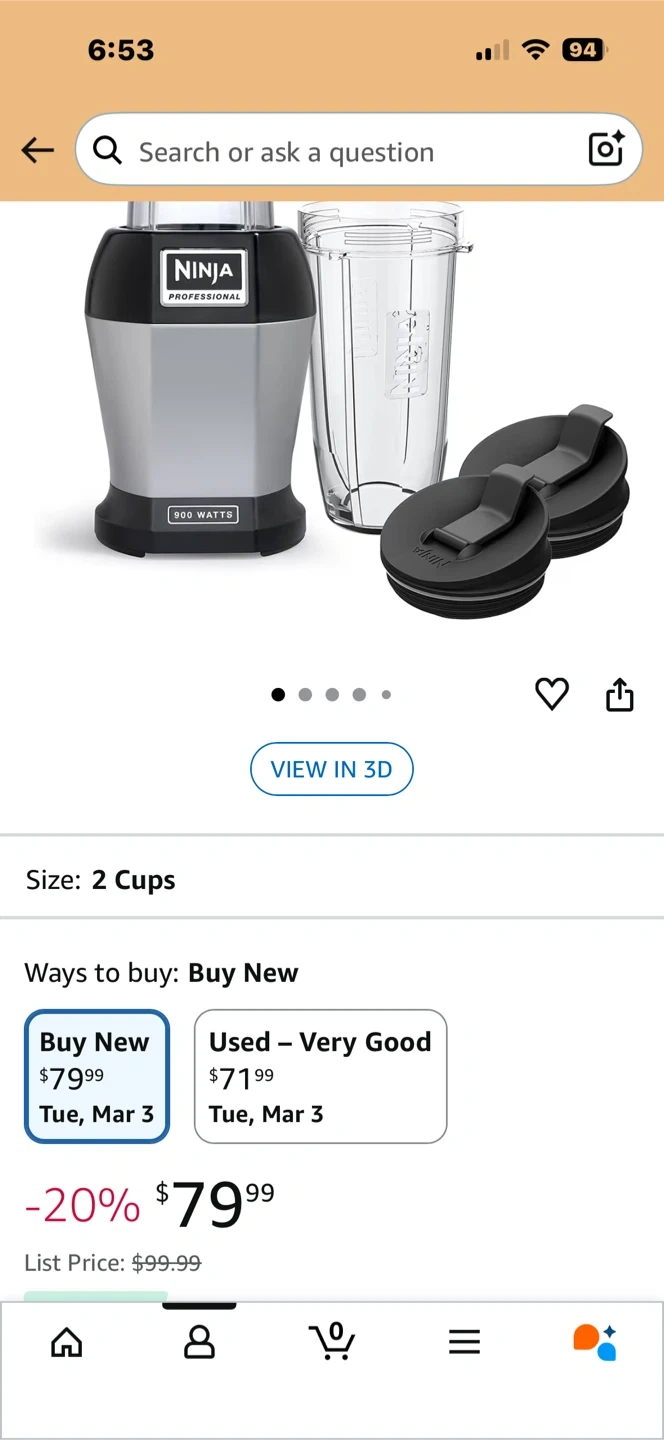Open the blender product image
The width and height of the screenshot is (664, 1440).
pyautogui.click(x=330, y=410)
